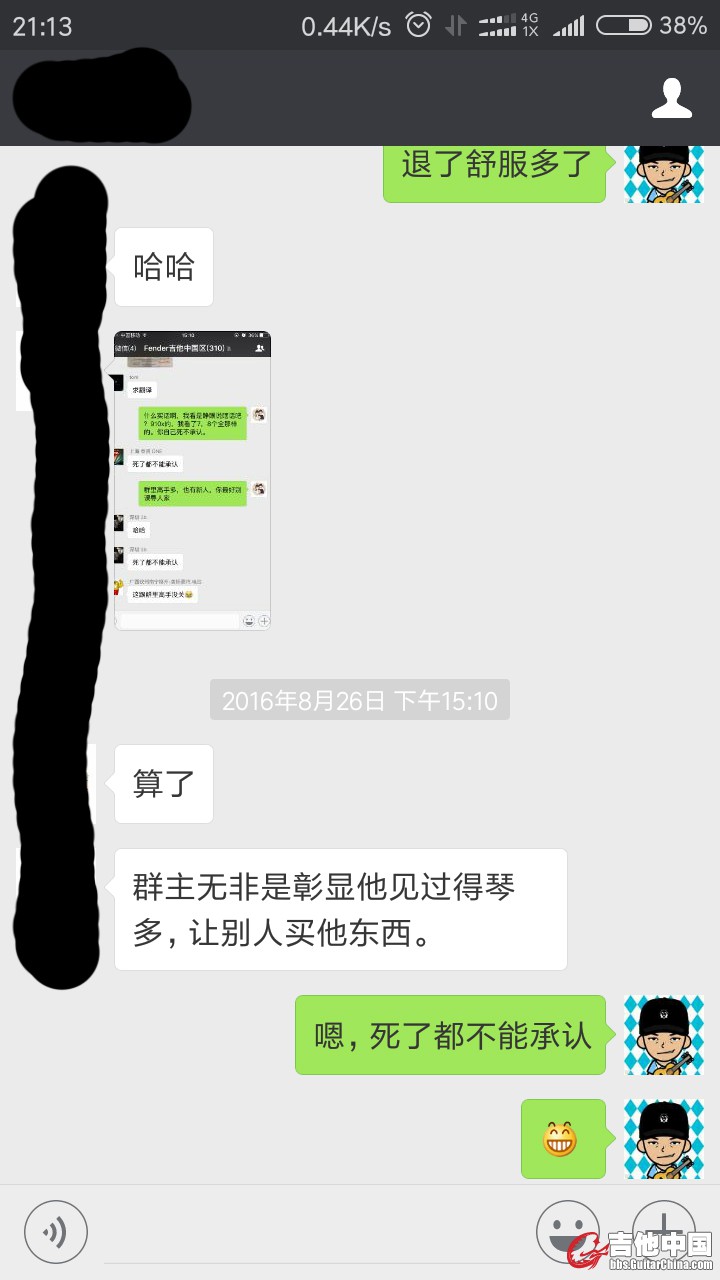Tap own avatar beside 嗯，死了都不能承认
Screen dimensions: 720x1280
[663, 1034]
